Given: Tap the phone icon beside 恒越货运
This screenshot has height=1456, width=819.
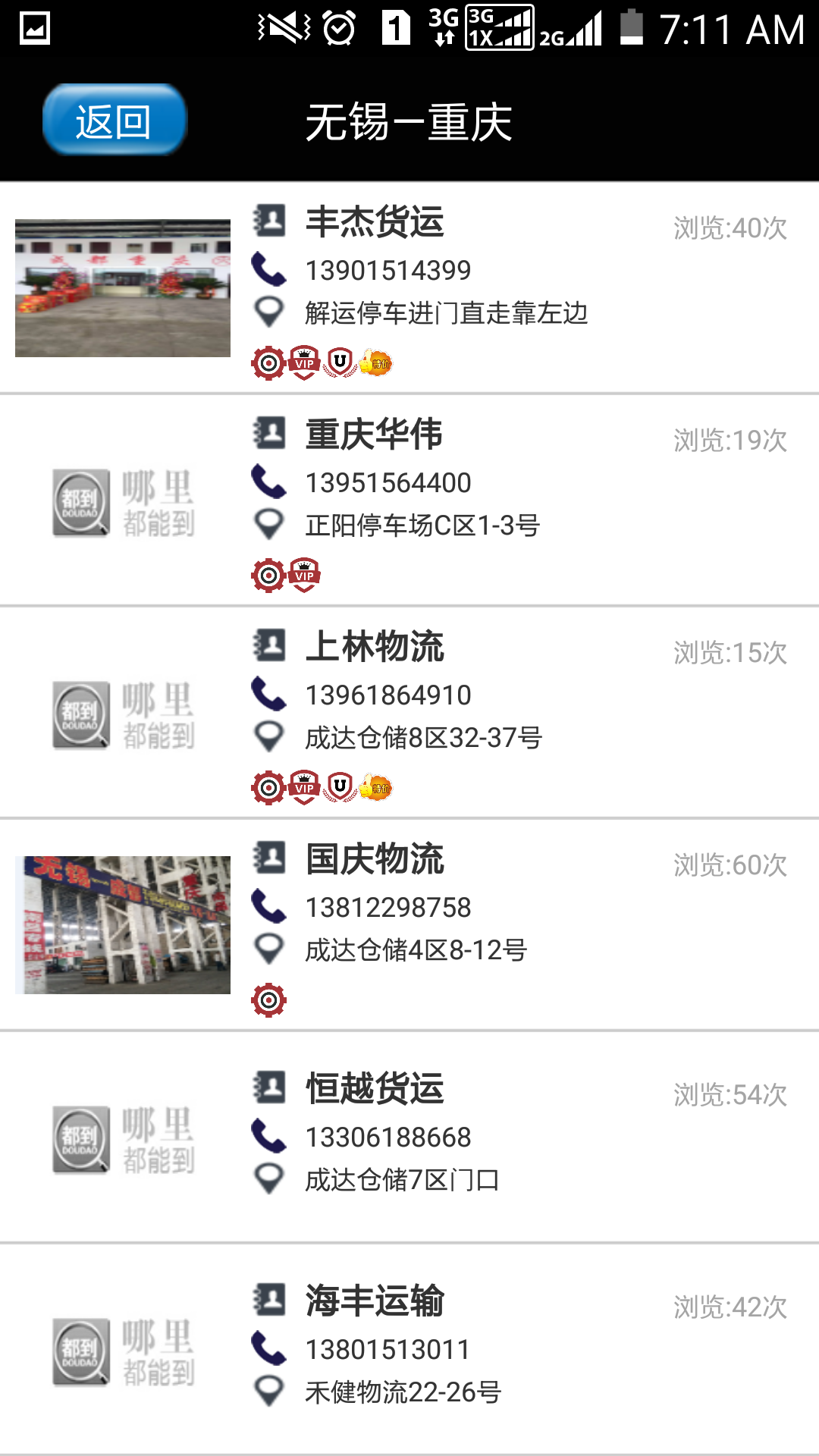Looking at the screenshot, I should [x=268, y=1136].
